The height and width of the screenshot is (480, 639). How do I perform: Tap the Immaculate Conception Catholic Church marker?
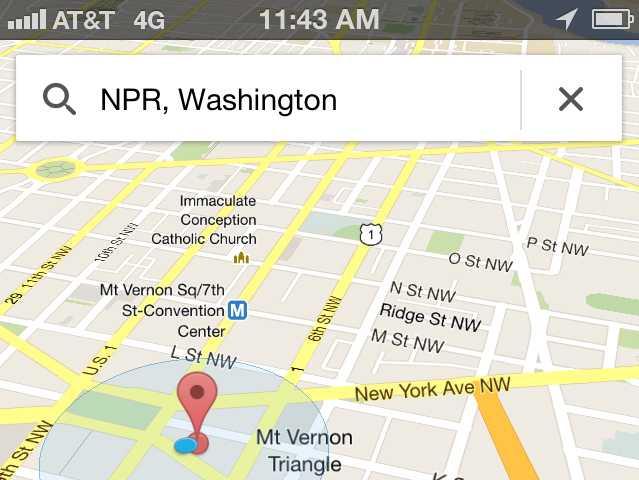click(240, 258)
